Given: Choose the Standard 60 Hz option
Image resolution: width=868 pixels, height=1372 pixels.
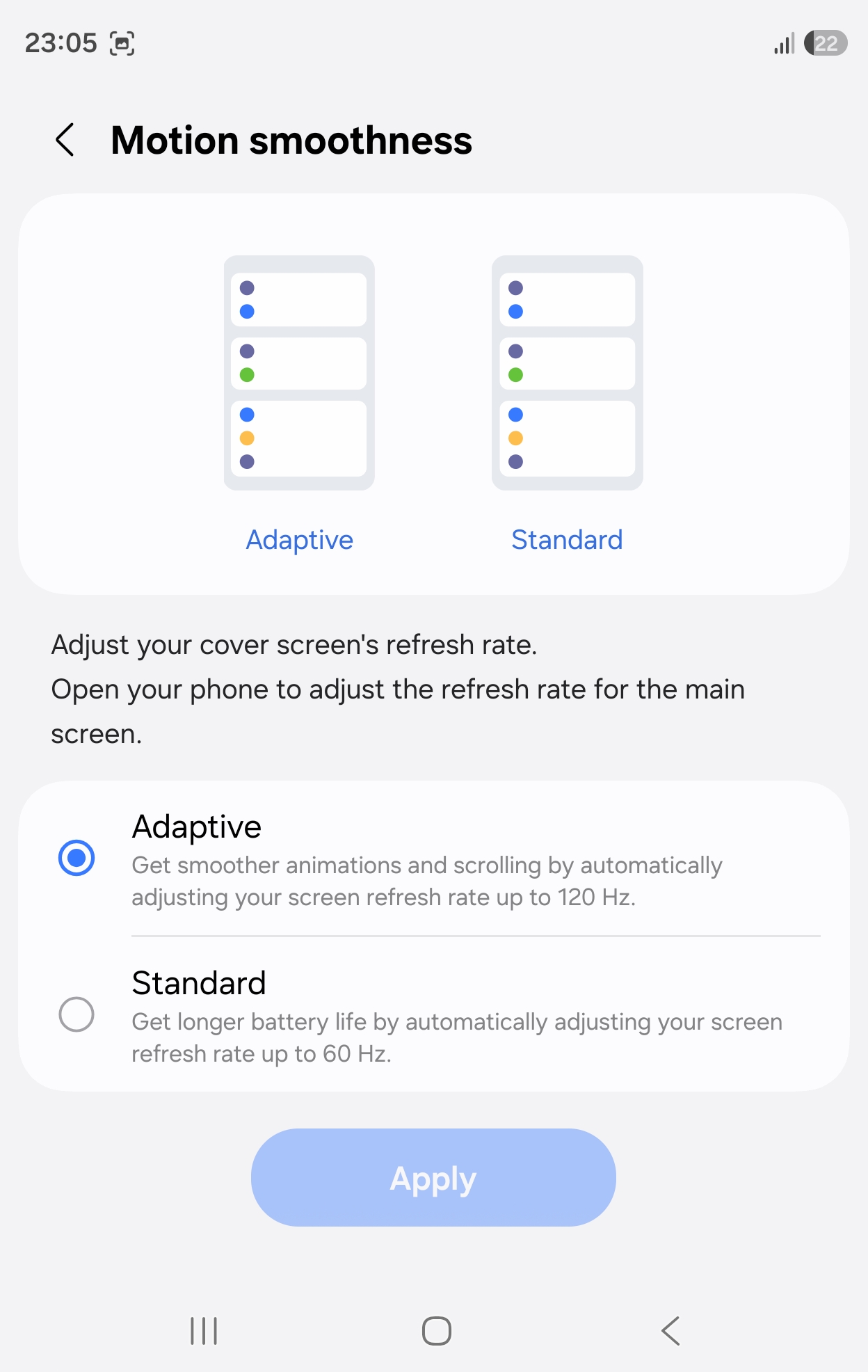Looking at the screenshot, I should [x=434, y=1014].
